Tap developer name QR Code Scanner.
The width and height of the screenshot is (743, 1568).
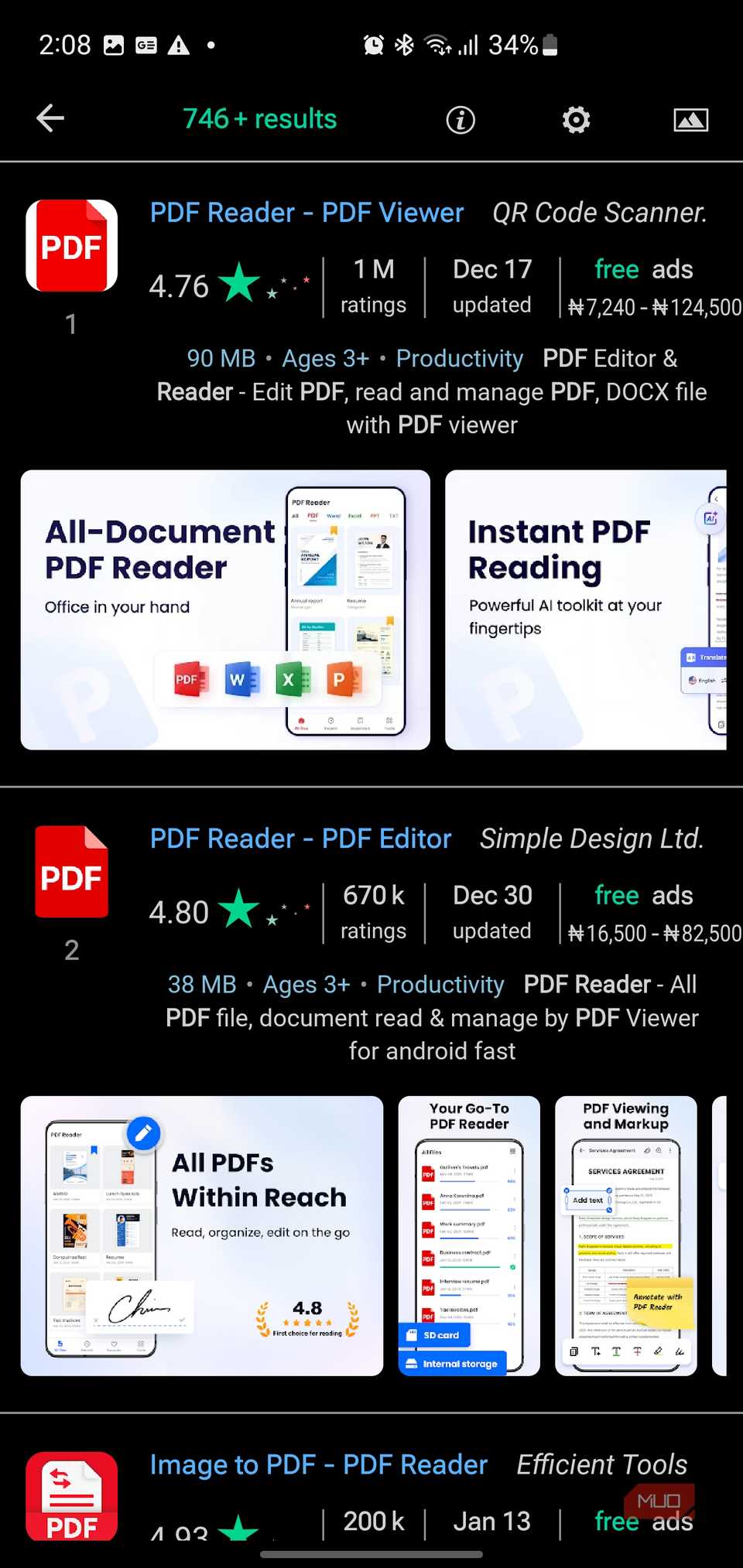click(x=599, y=212)
